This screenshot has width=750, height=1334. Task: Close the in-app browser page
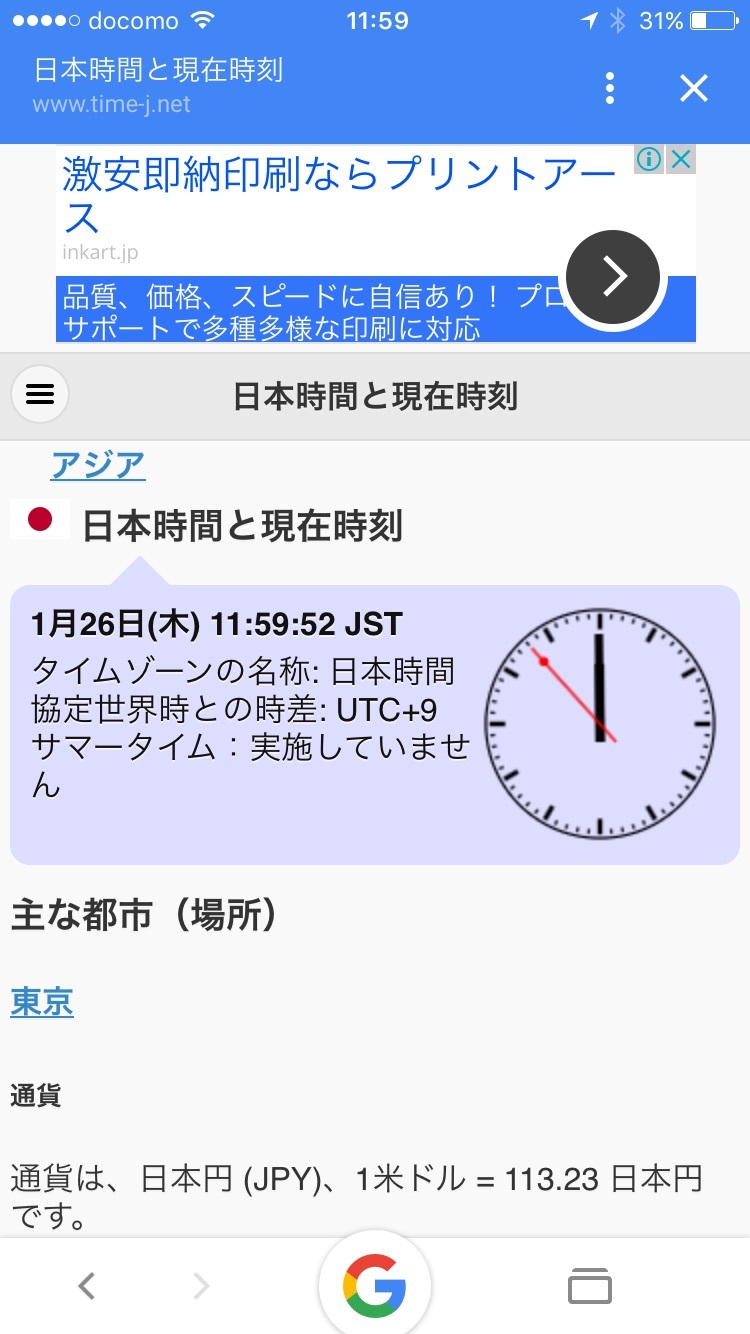pos(693,88)
